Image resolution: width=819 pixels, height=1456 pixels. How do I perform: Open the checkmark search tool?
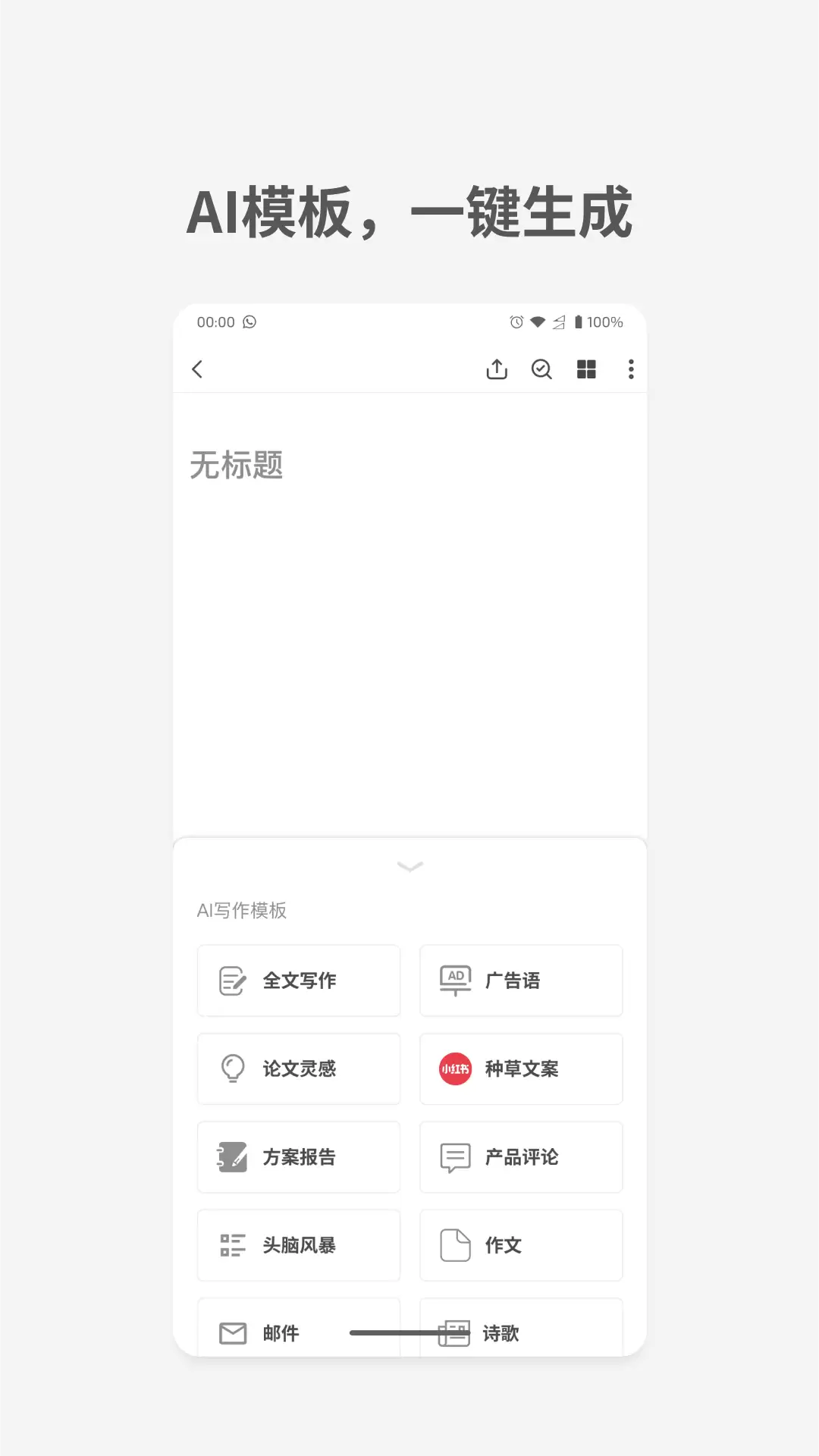click(x=541, y=369)
